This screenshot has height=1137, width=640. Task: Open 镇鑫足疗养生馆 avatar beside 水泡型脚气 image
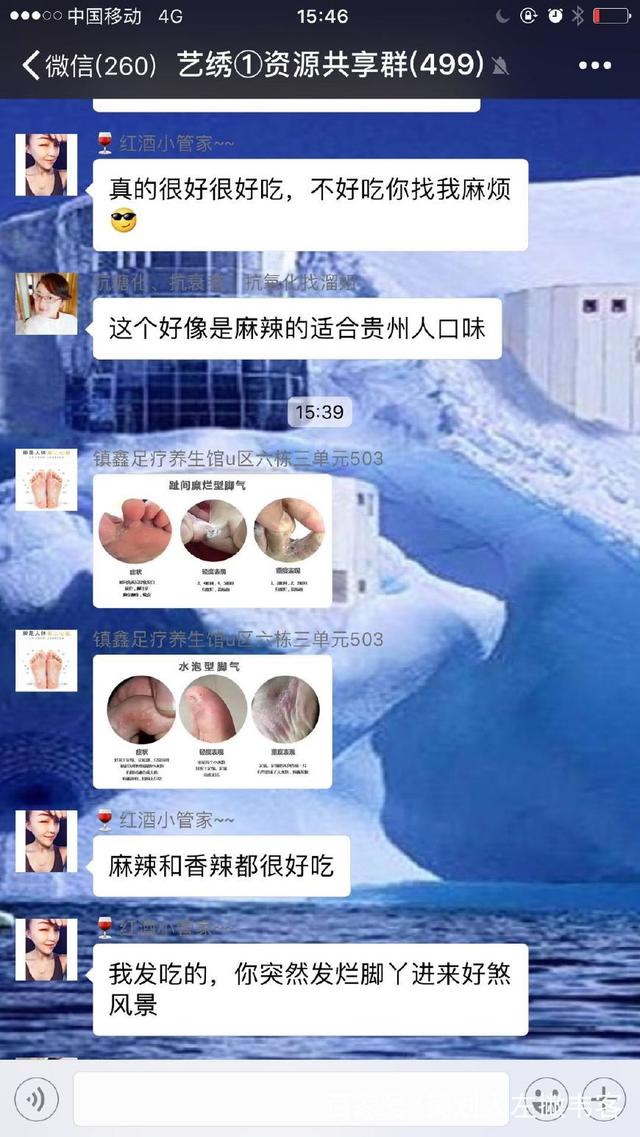46,661
